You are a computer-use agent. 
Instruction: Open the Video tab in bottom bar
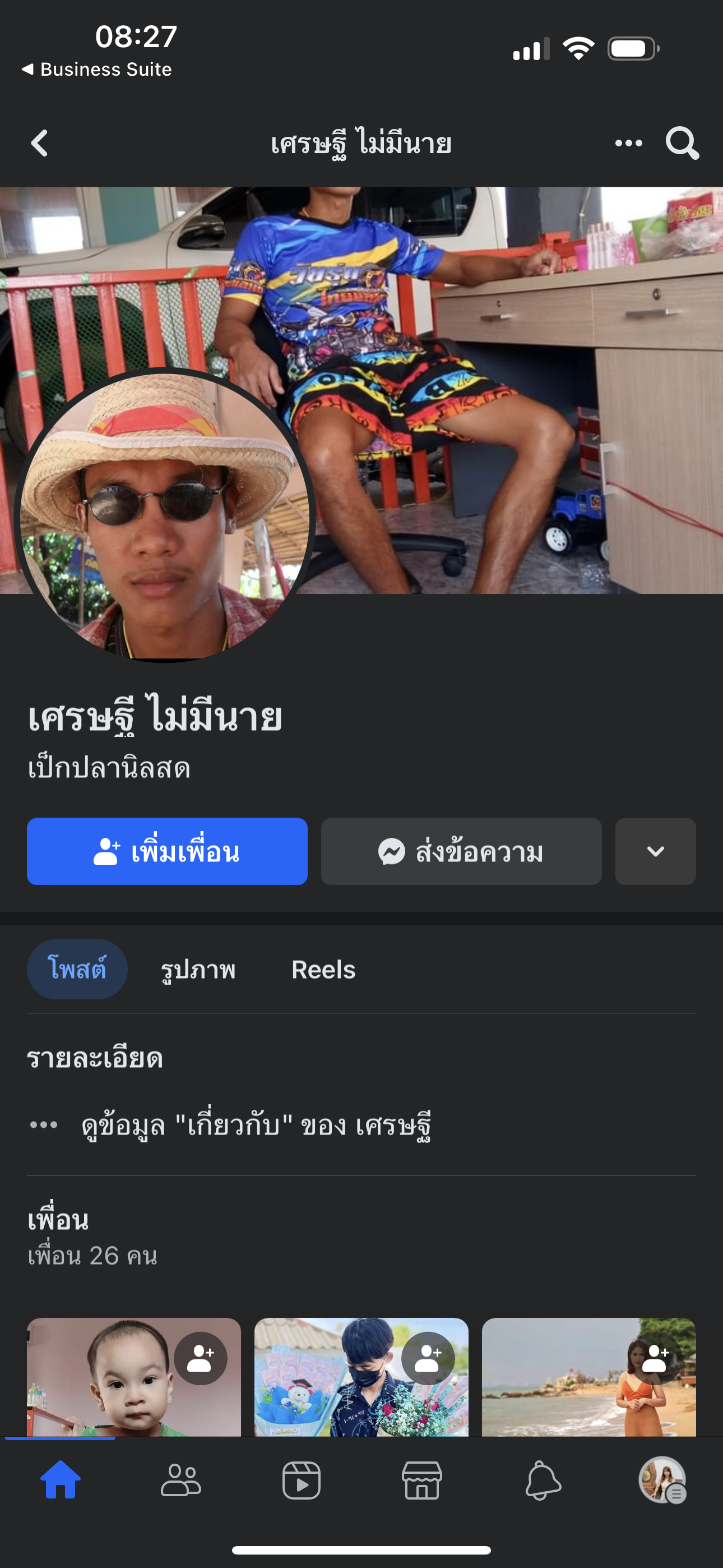click(x=302, y=1481)
